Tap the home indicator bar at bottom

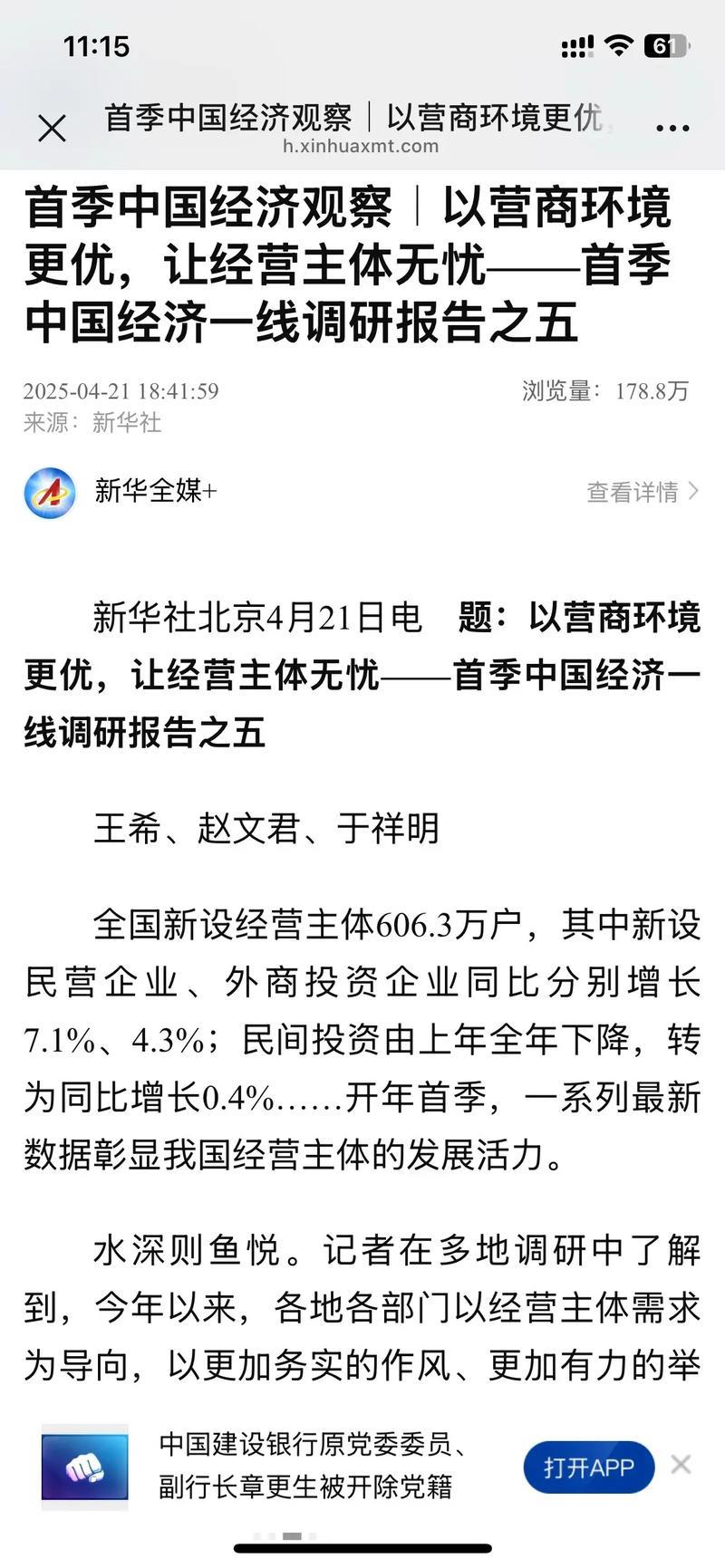[x=362, y=1543]
